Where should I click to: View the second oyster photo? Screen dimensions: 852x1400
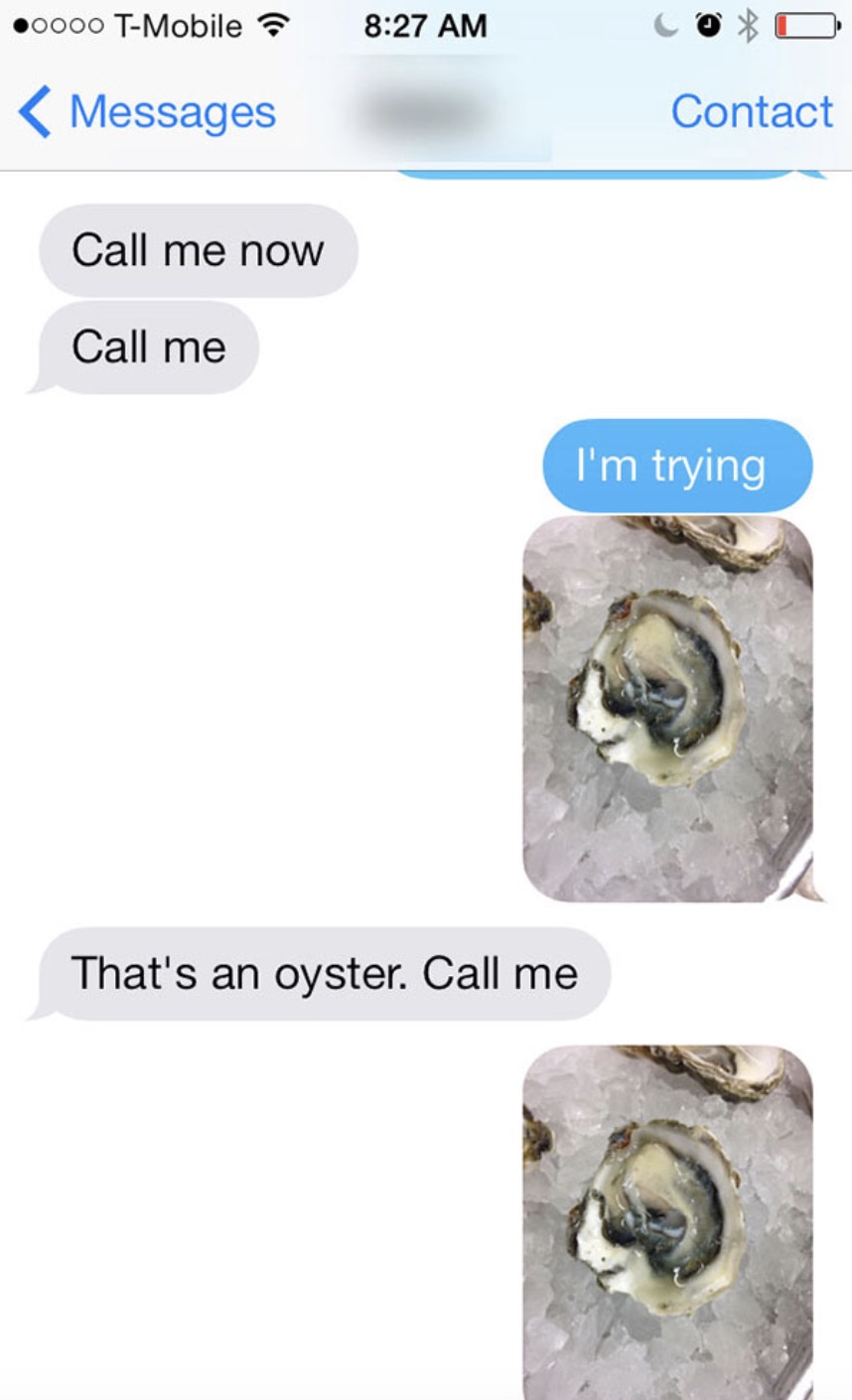667,1223
